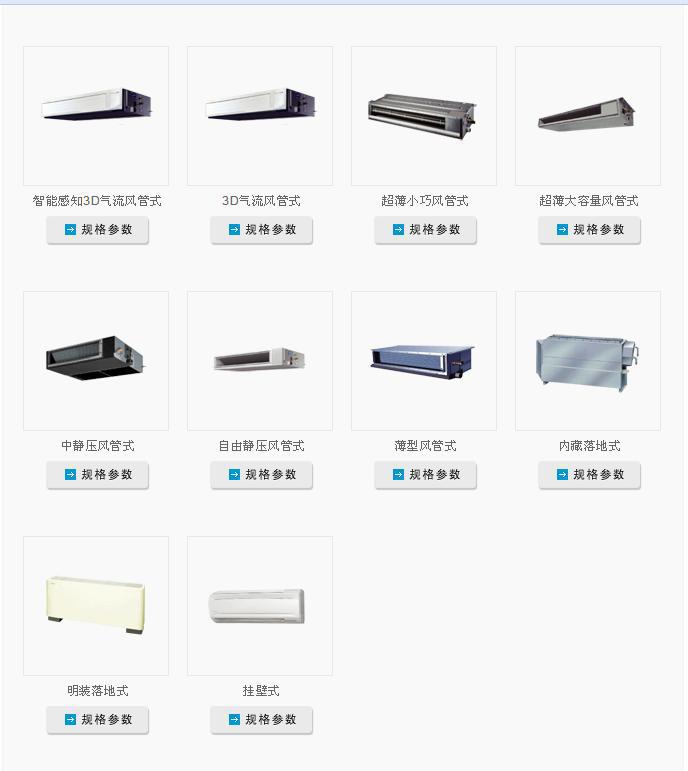Select the 挂壁式 product image
The width and height of the screenshot is (688, 771).
coord(260,606)
